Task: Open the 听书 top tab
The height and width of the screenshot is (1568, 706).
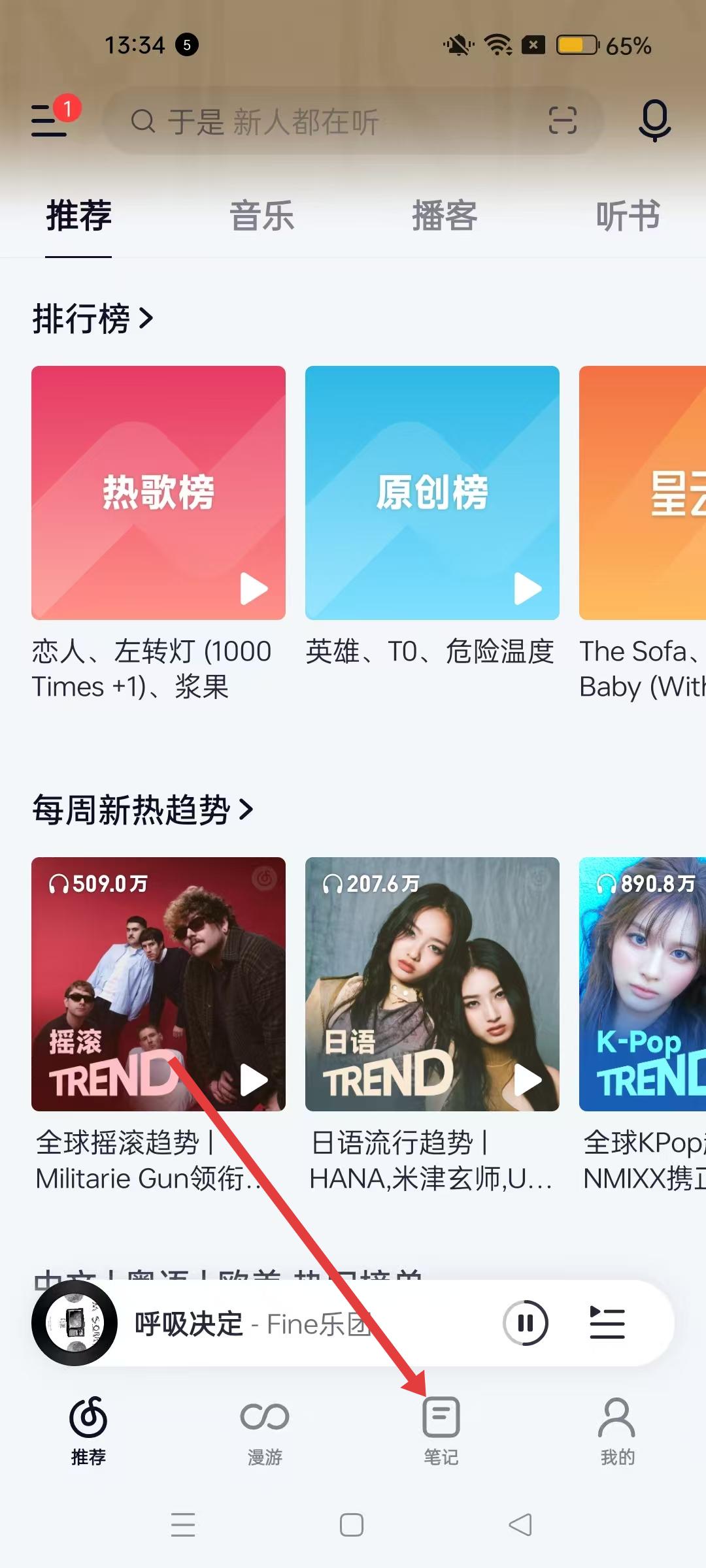Action: click(628, 216)
